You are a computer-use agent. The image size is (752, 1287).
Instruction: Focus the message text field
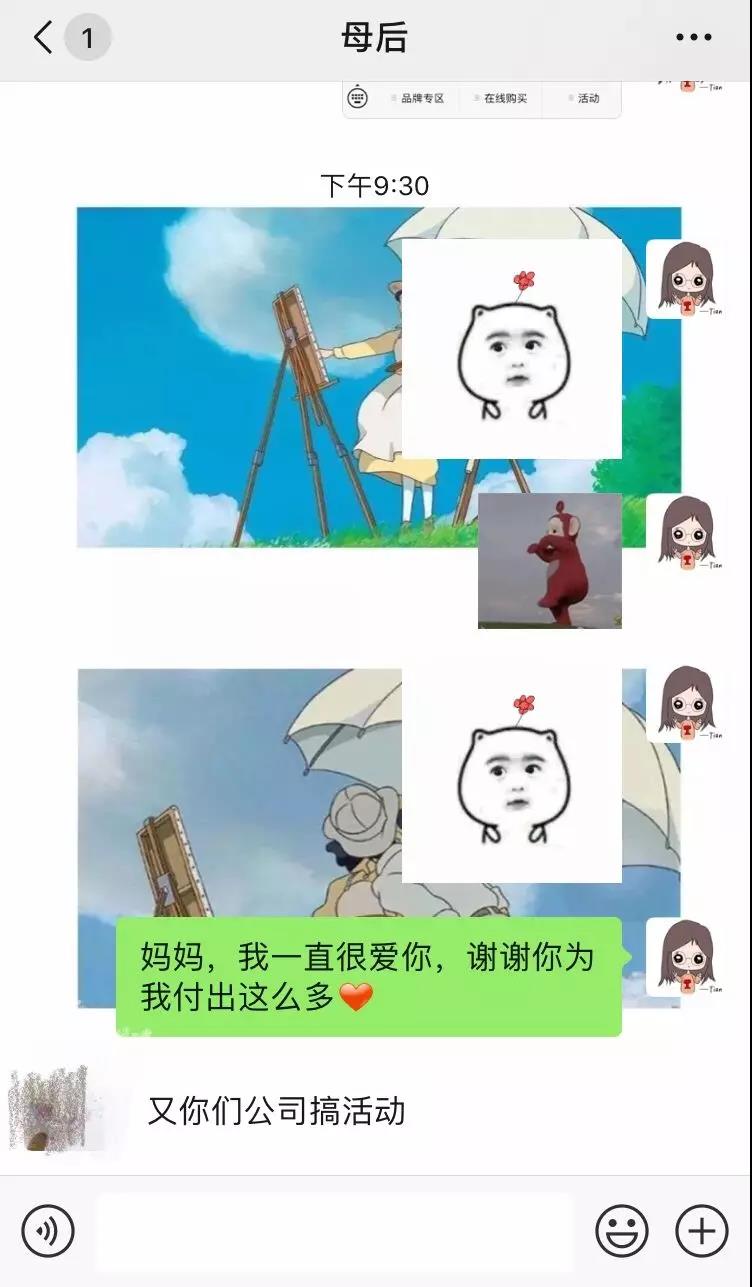pyautogui.click(x=335, y=1232)
